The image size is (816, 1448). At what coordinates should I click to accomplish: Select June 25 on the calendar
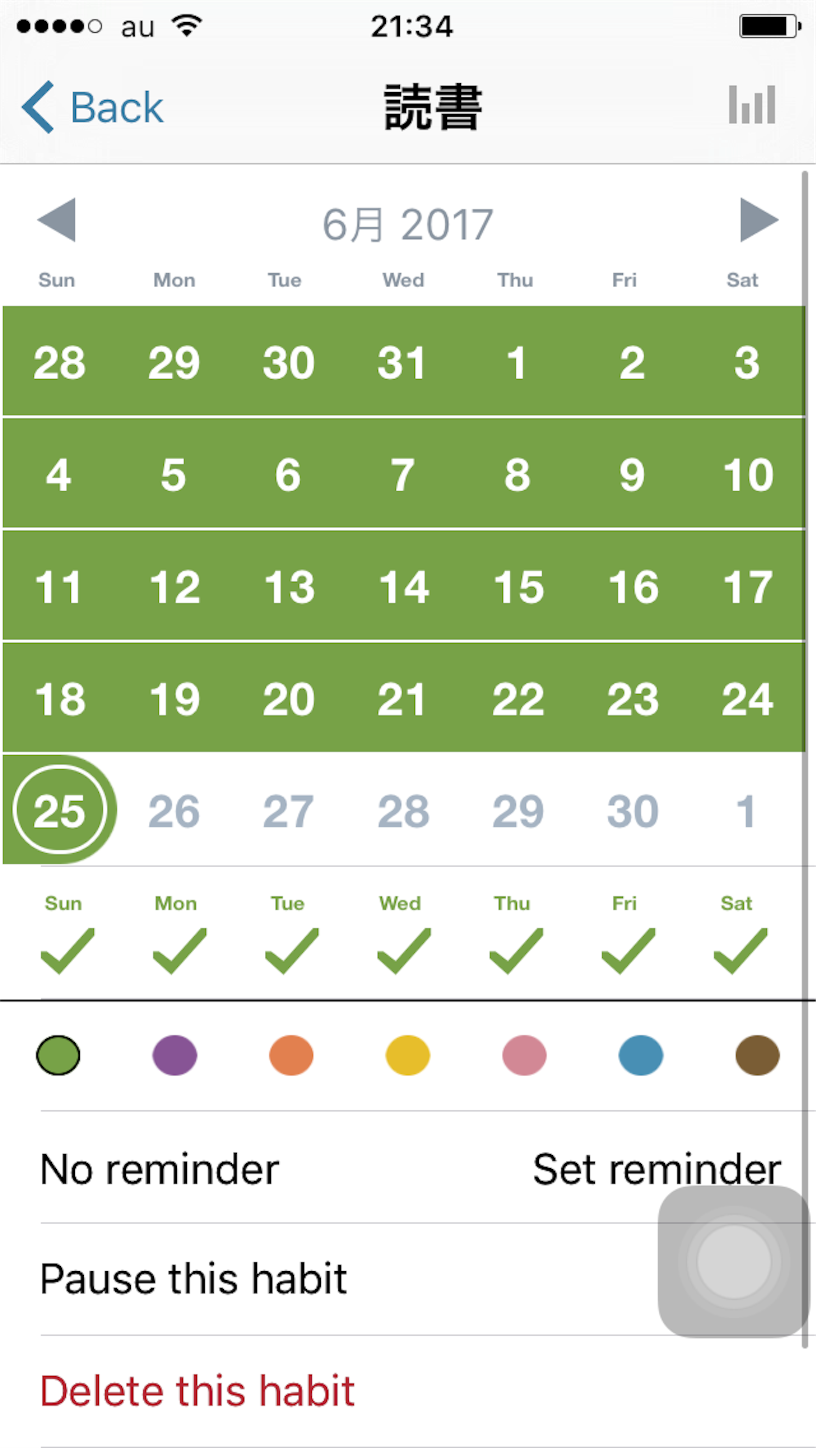pos(59,810)
